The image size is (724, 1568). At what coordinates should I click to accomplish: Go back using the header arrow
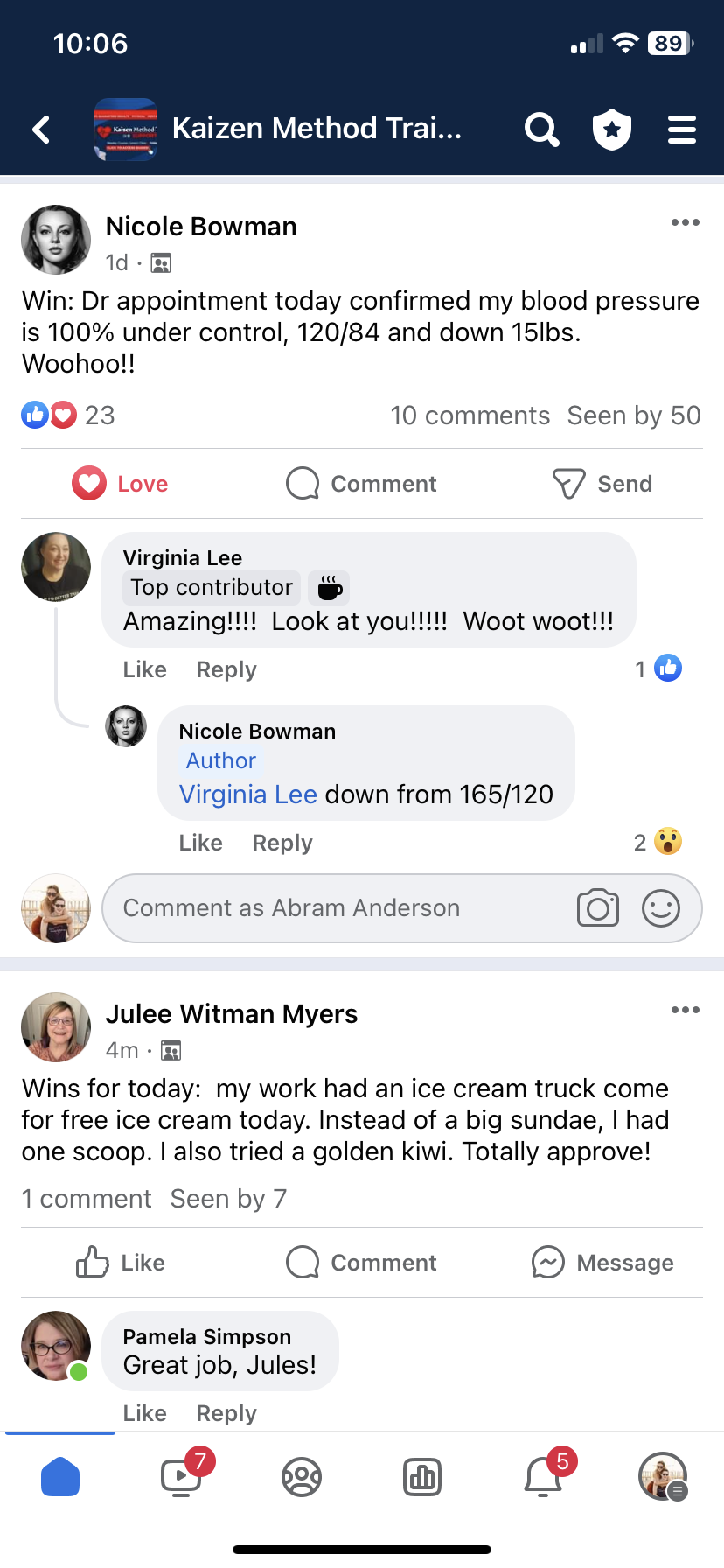(41, 129)
